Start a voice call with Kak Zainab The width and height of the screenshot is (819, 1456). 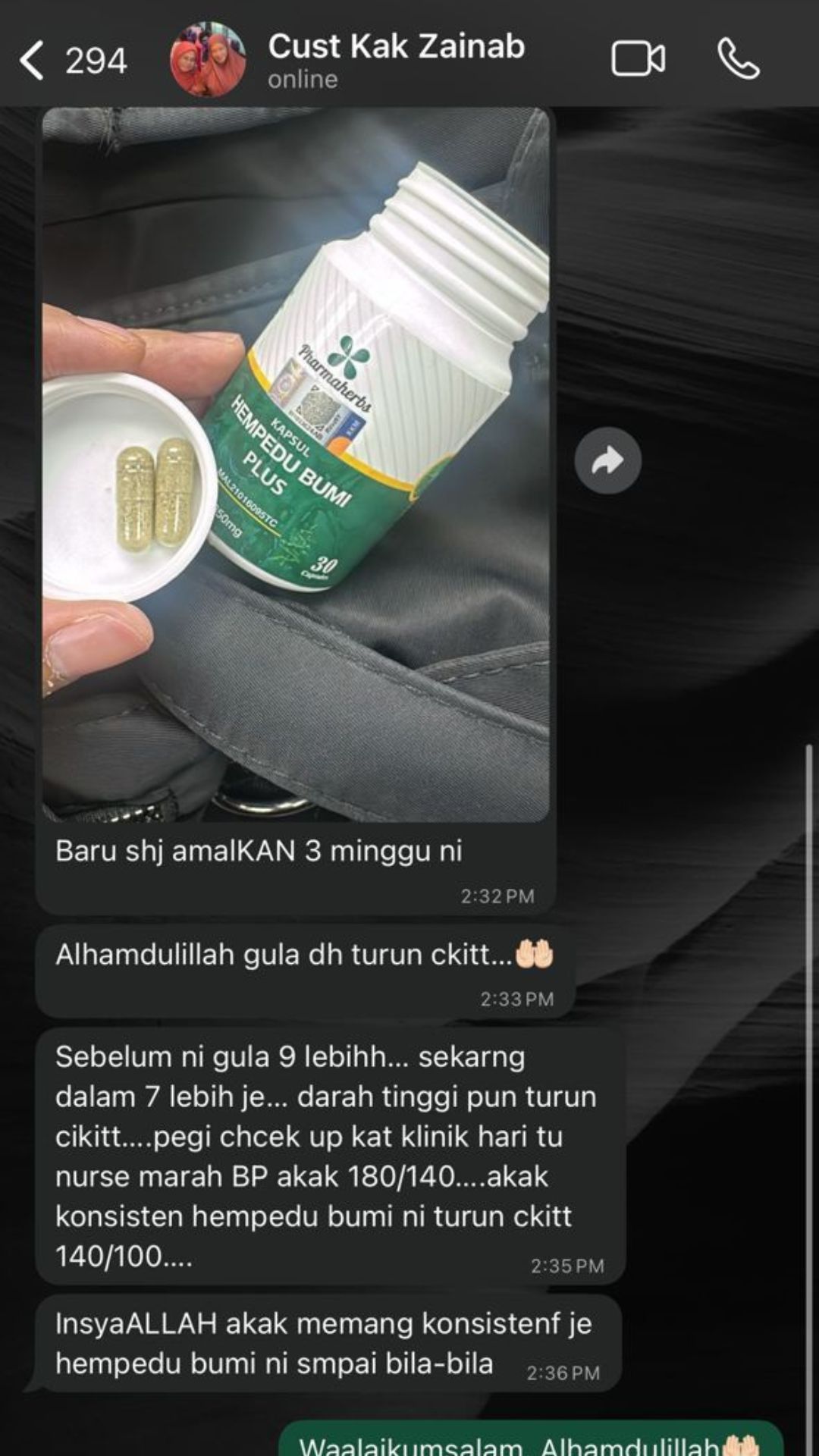point(738,60)
